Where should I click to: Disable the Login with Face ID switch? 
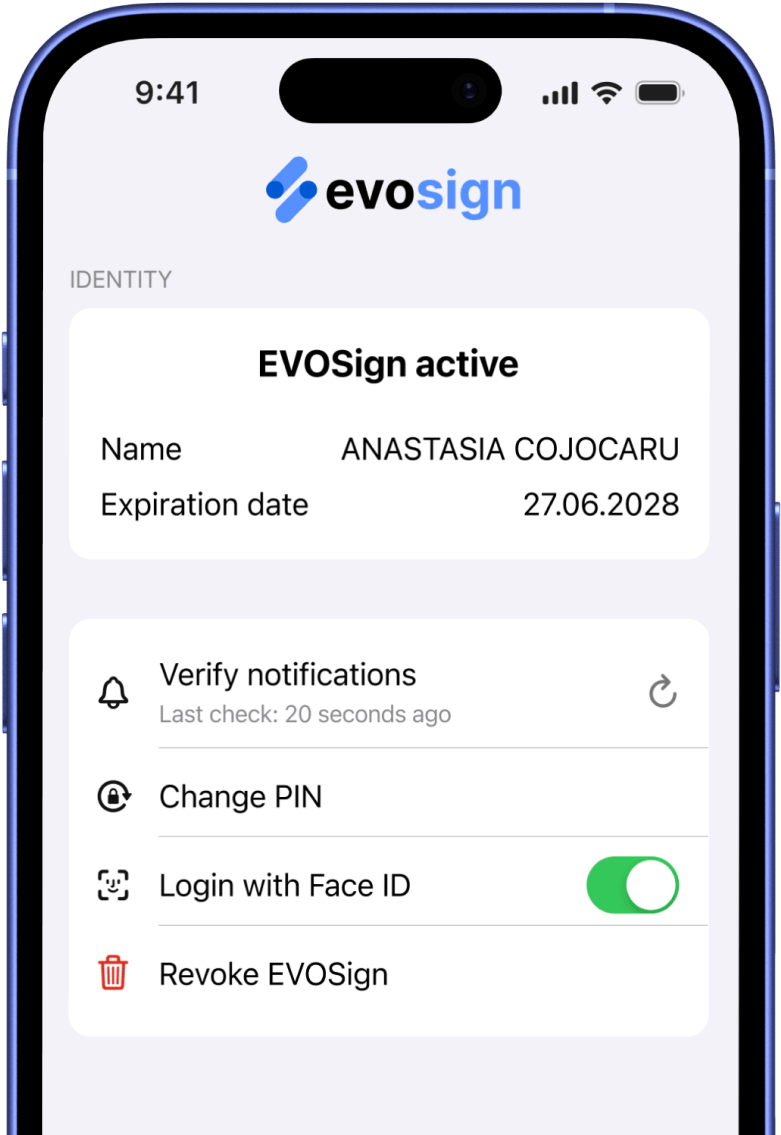pos(632,885)
